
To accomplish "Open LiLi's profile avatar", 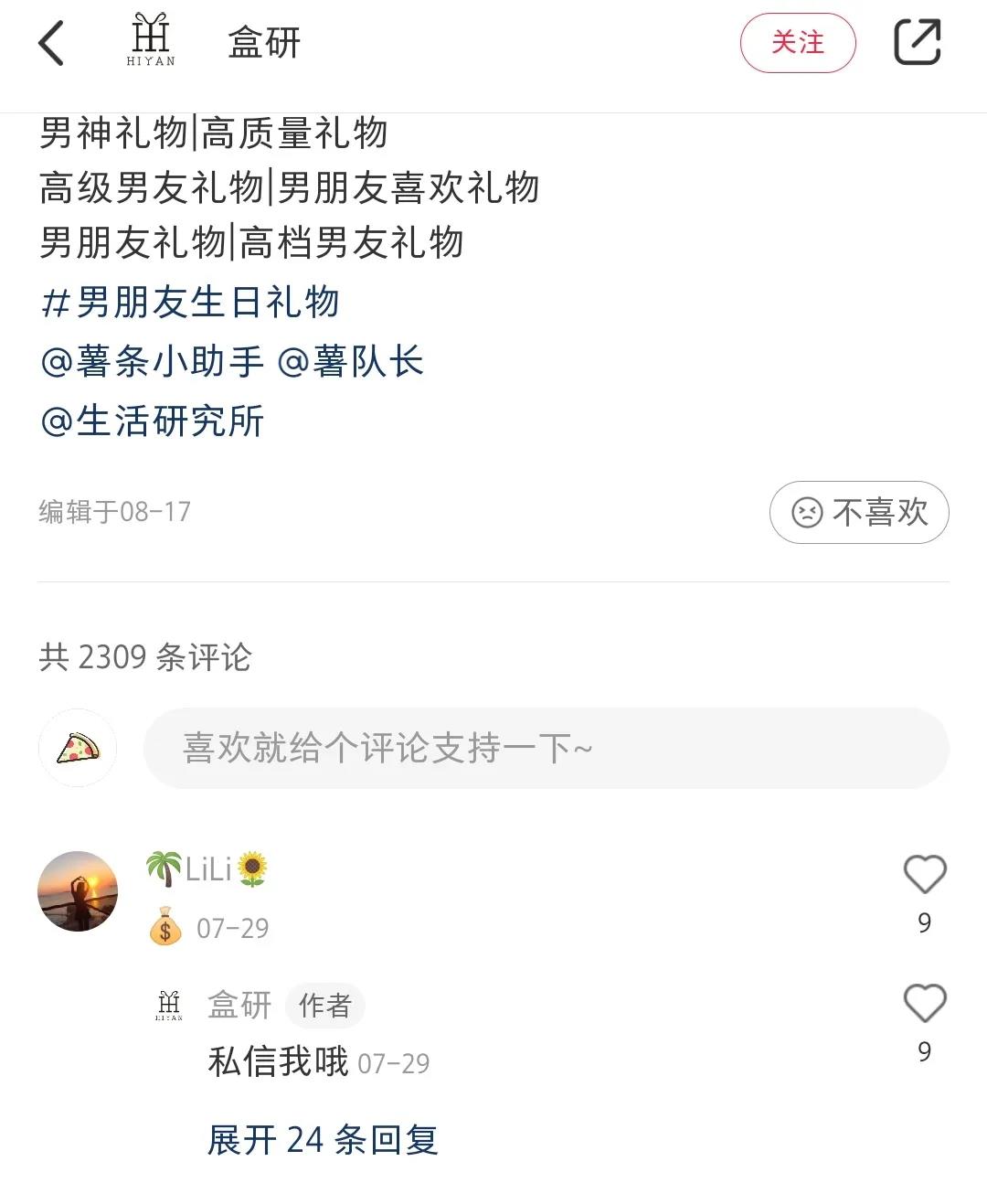I will pos(78,891).
